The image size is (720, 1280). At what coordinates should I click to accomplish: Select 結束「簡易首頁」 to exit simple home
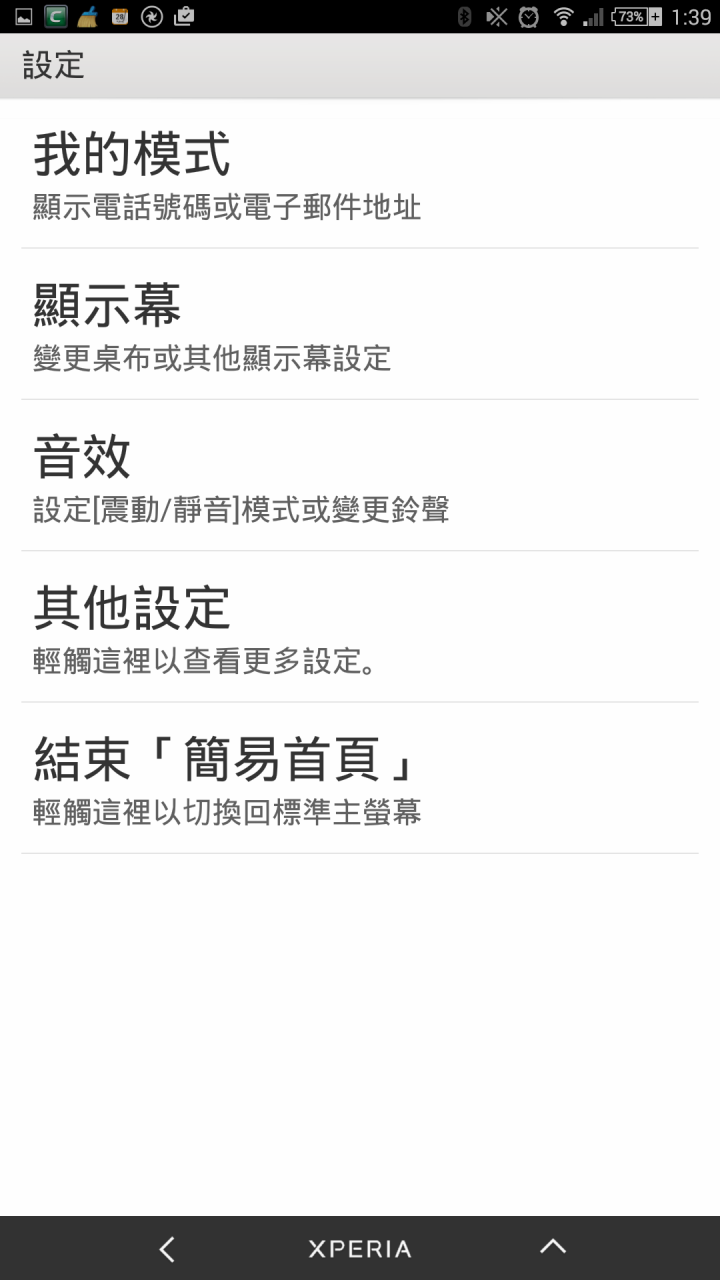pyautogui.click(x=360, y=777)
